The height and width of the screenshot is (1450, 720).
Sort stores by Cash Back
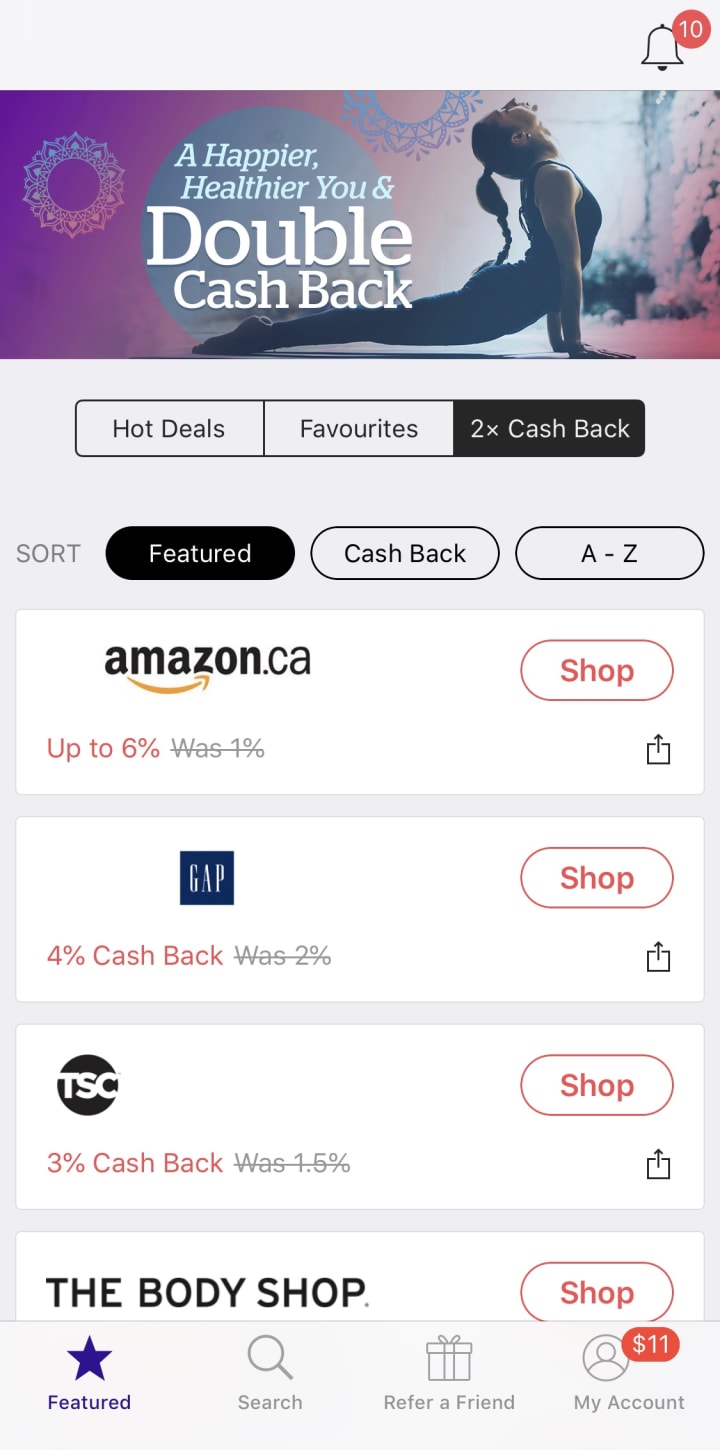click(405, 553)
